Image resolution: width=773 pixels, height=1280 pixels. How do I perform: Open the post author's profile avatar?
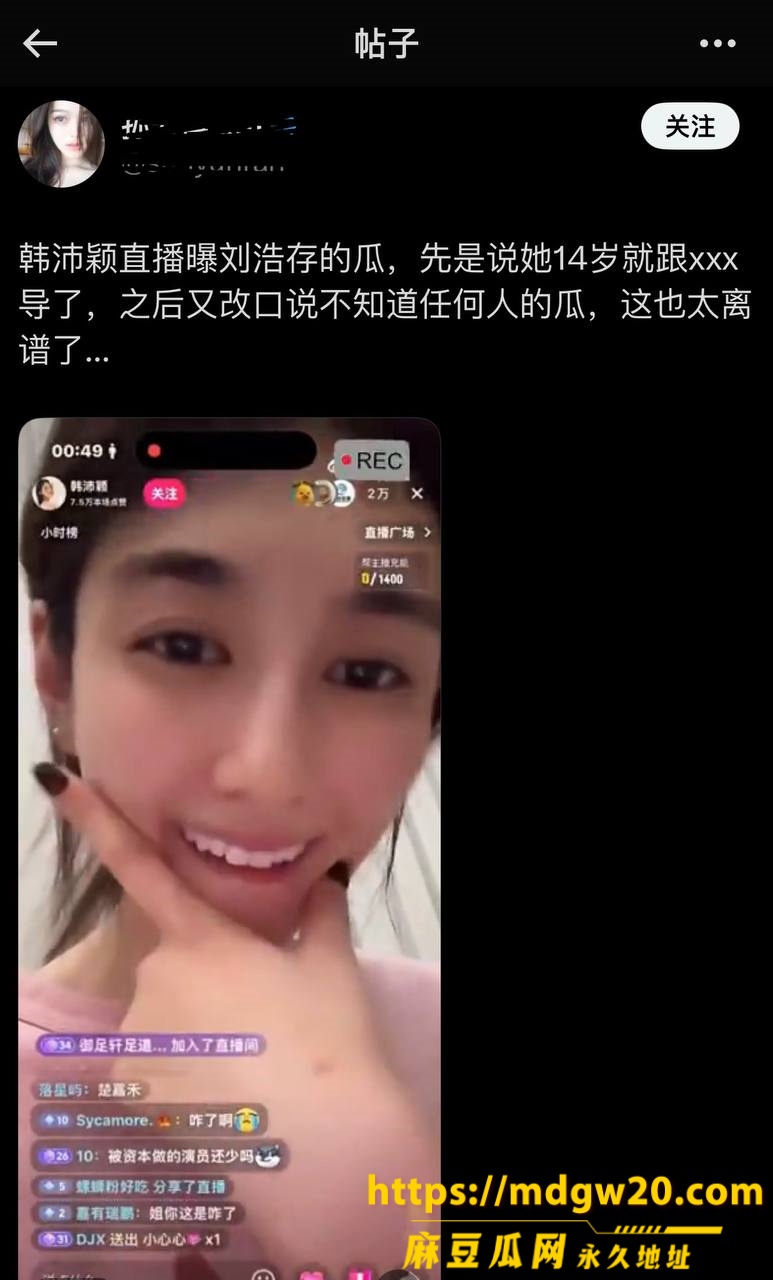click(x=61, y=143)
